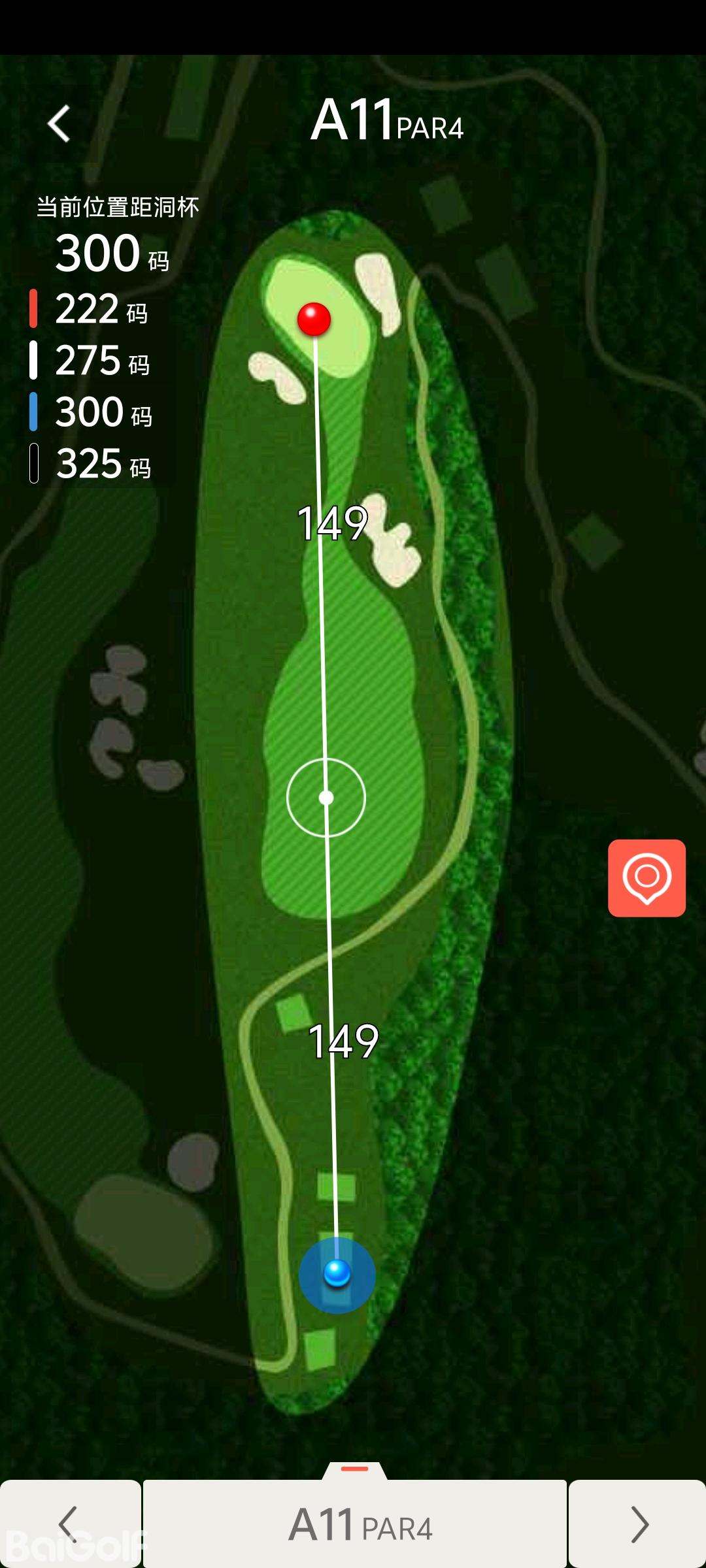Advance to the next hole
This screenshot has height=1568, width=706.
click(x=638, y=1524)
